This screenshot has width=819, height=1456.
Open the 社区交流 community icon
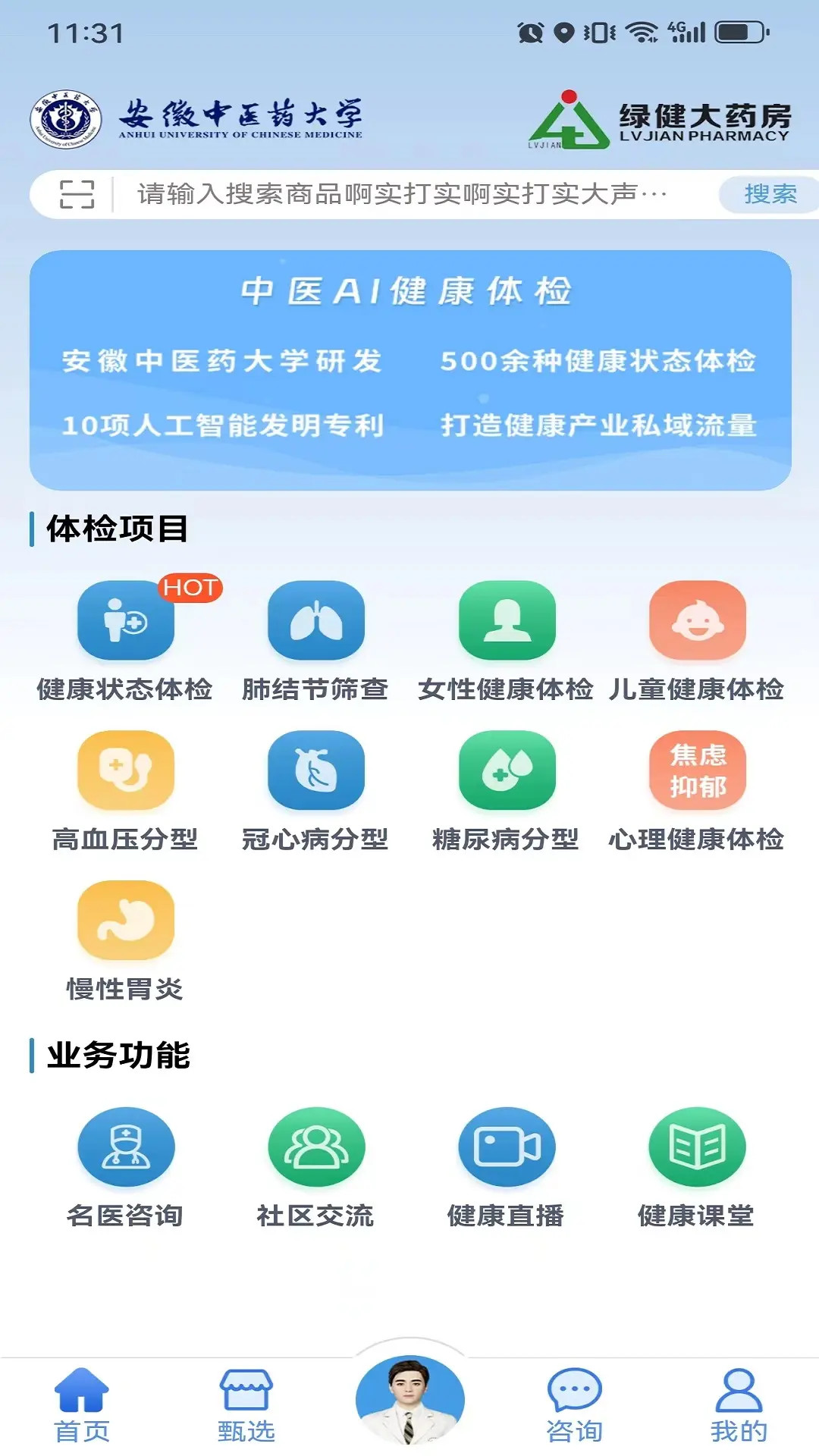coord(317,1147)
